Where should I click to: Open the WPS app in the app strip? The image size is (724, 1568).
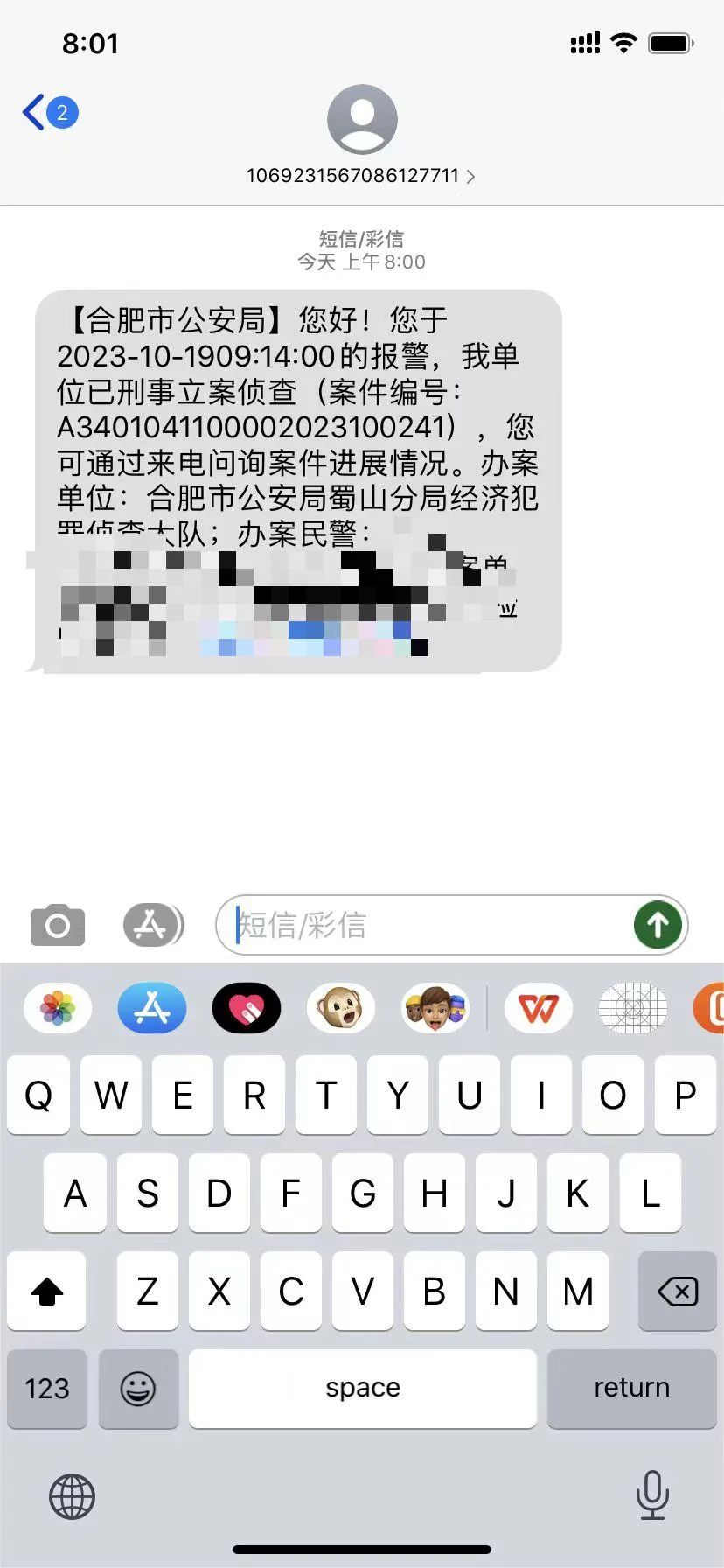point(539,1009)
